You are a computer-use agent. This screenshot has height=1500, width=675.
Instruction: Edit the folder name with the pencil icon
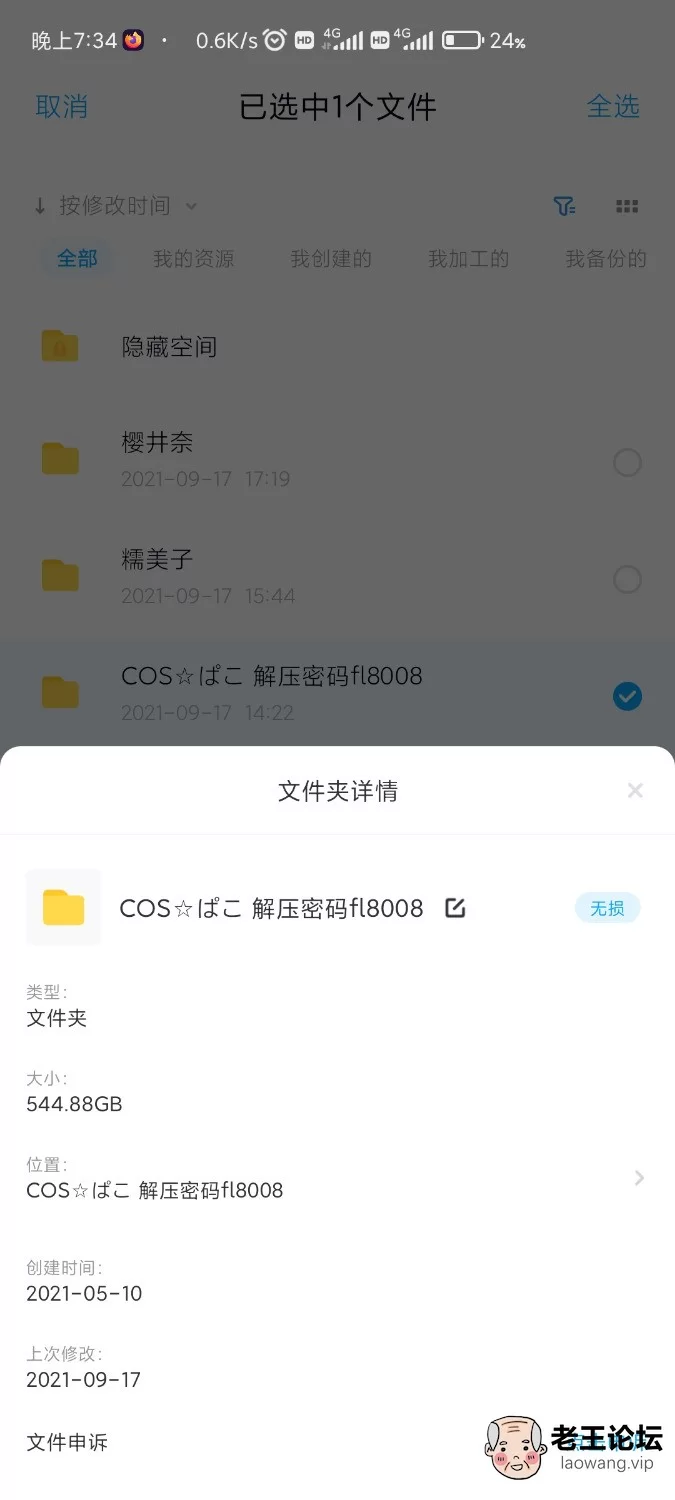tap(455, 908)
